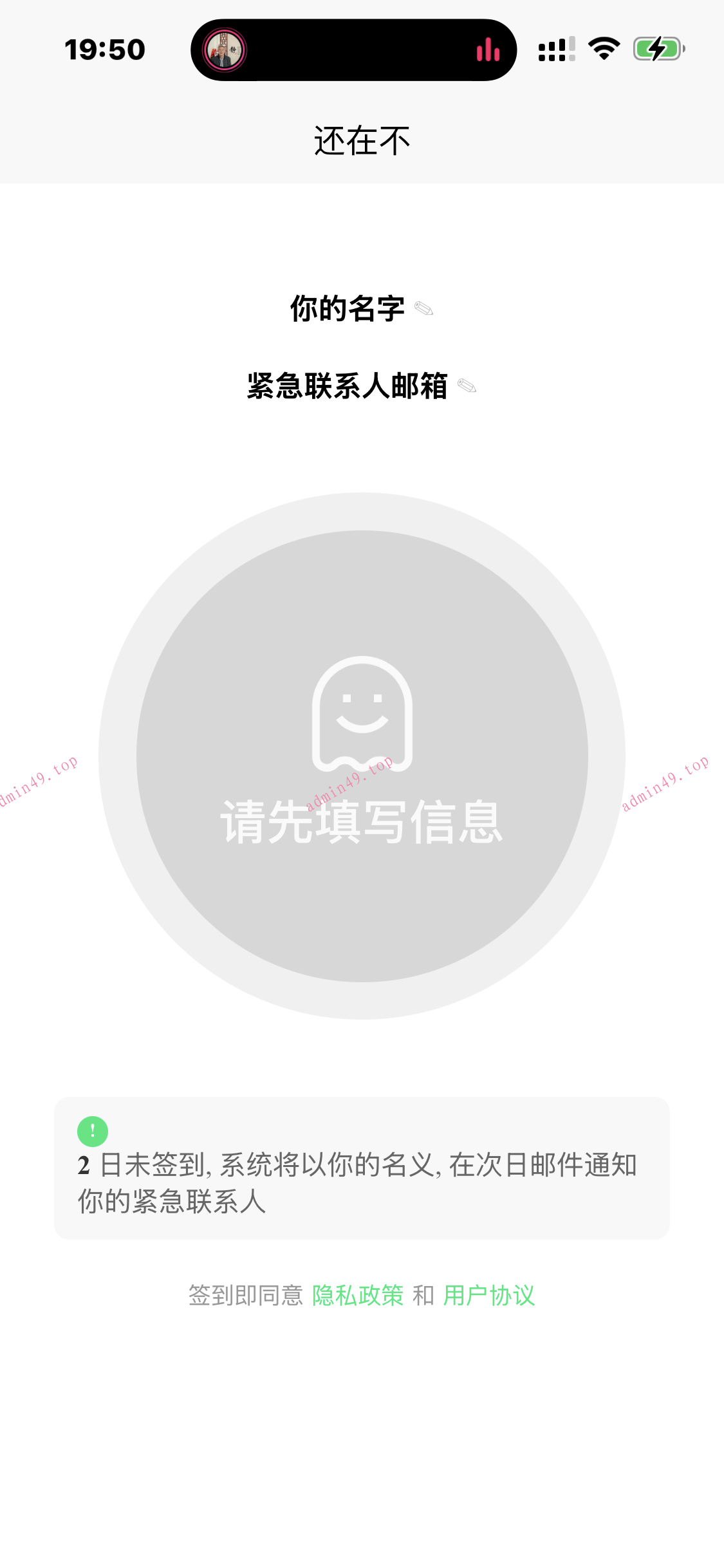Click the 还在不 title at the top

point(362,140)
